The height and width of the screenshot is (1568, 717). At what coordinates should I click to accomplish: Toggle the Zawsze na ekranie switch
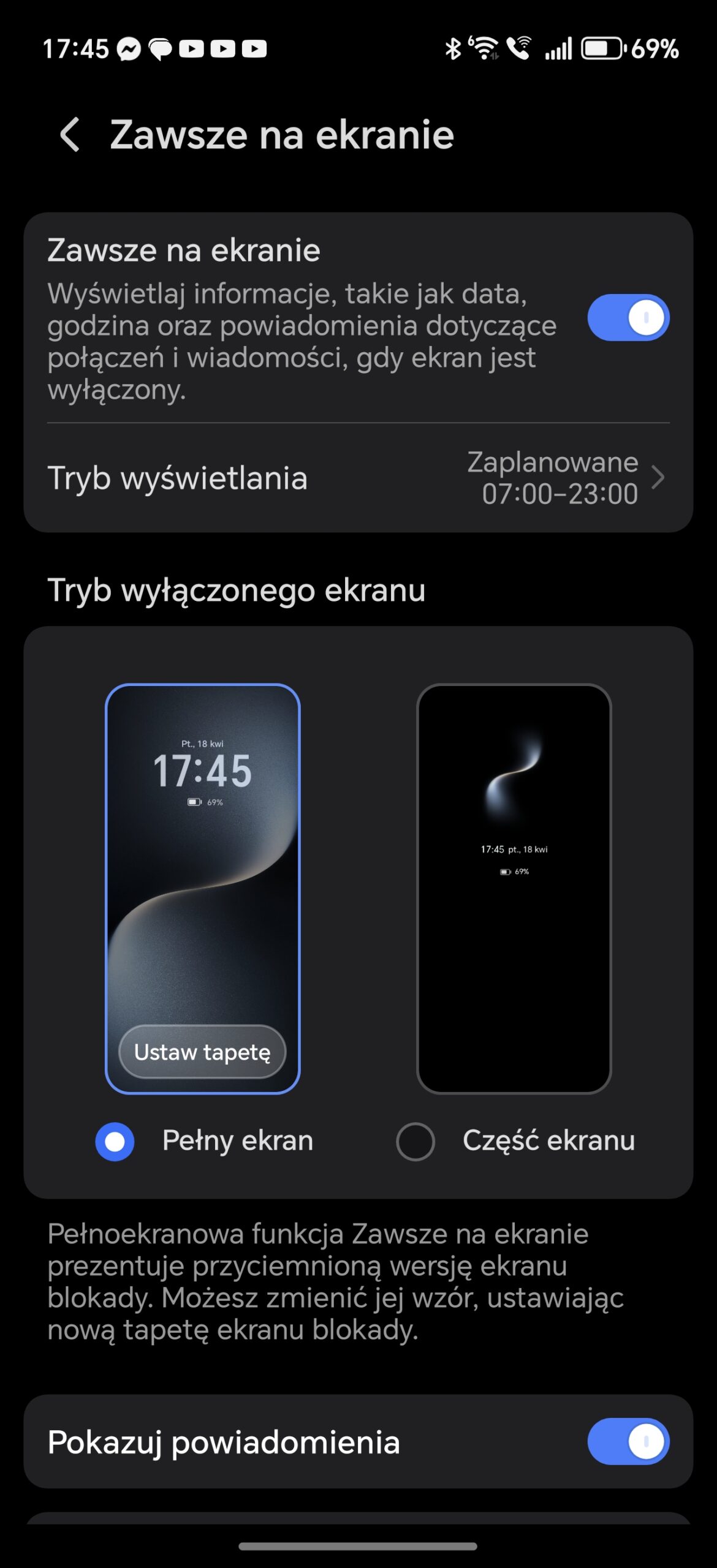tap(628, 317)
